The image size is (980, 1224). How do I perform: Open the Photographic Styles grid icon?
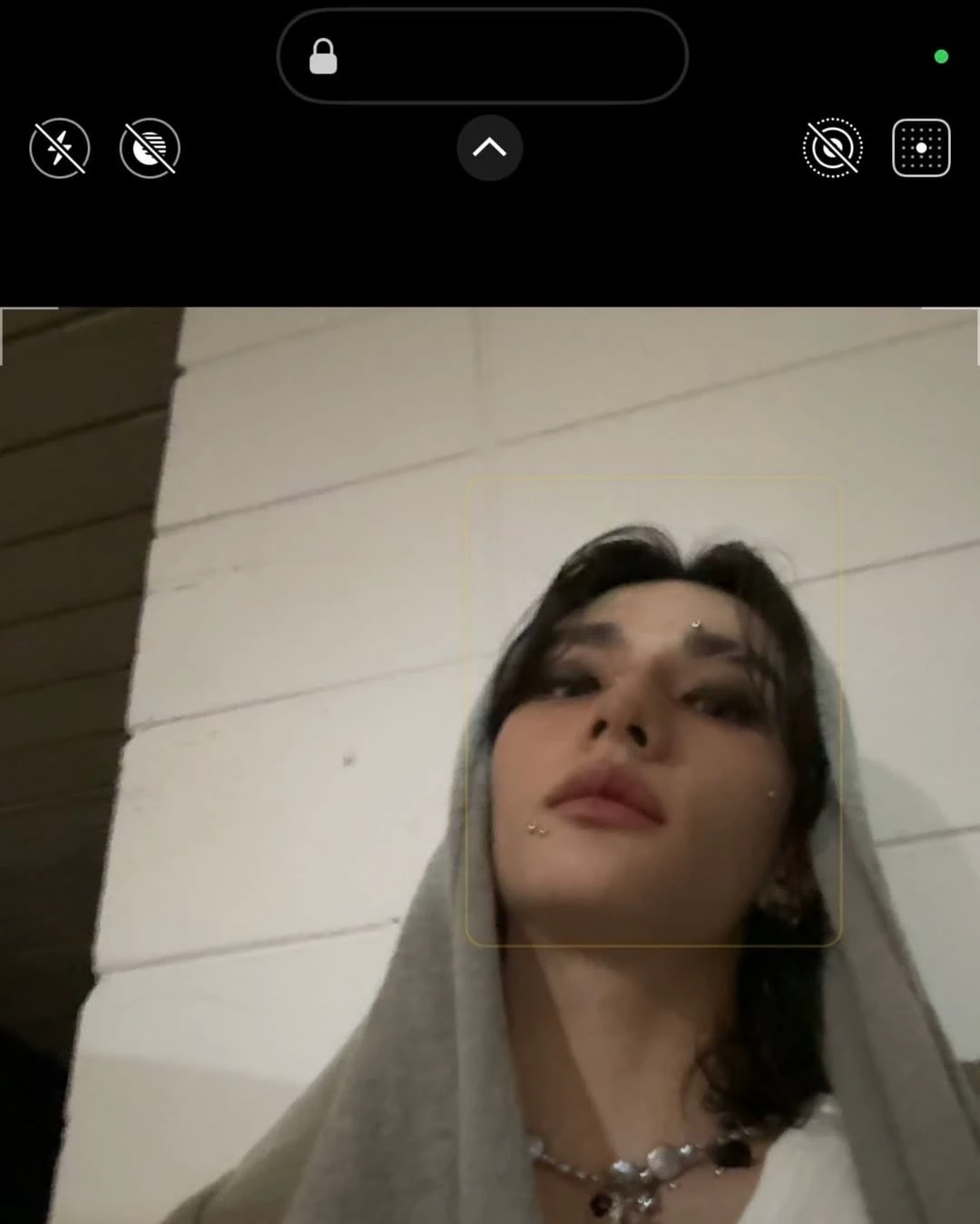click(921, 148)
